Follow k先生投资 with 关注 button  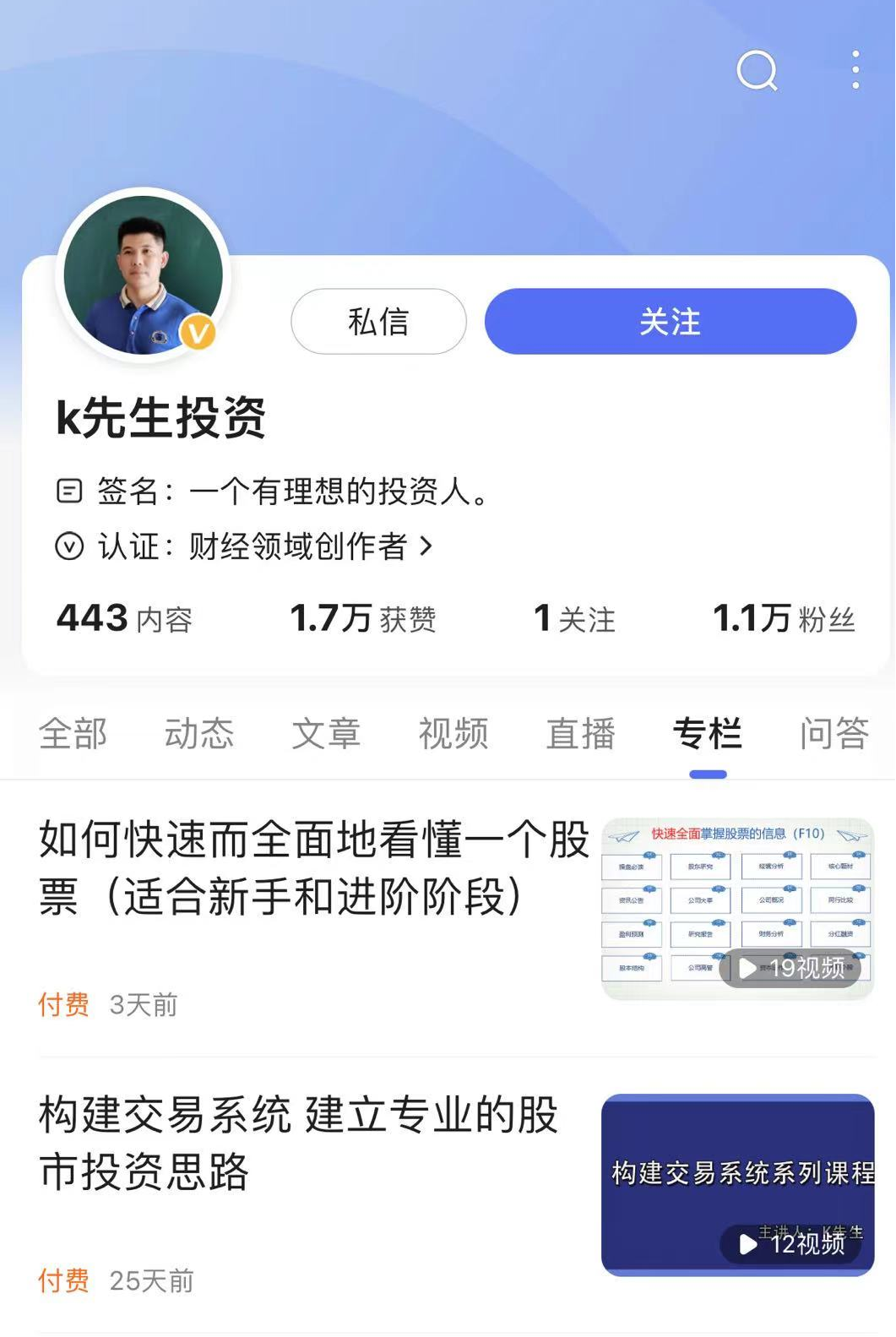point(670,322)
